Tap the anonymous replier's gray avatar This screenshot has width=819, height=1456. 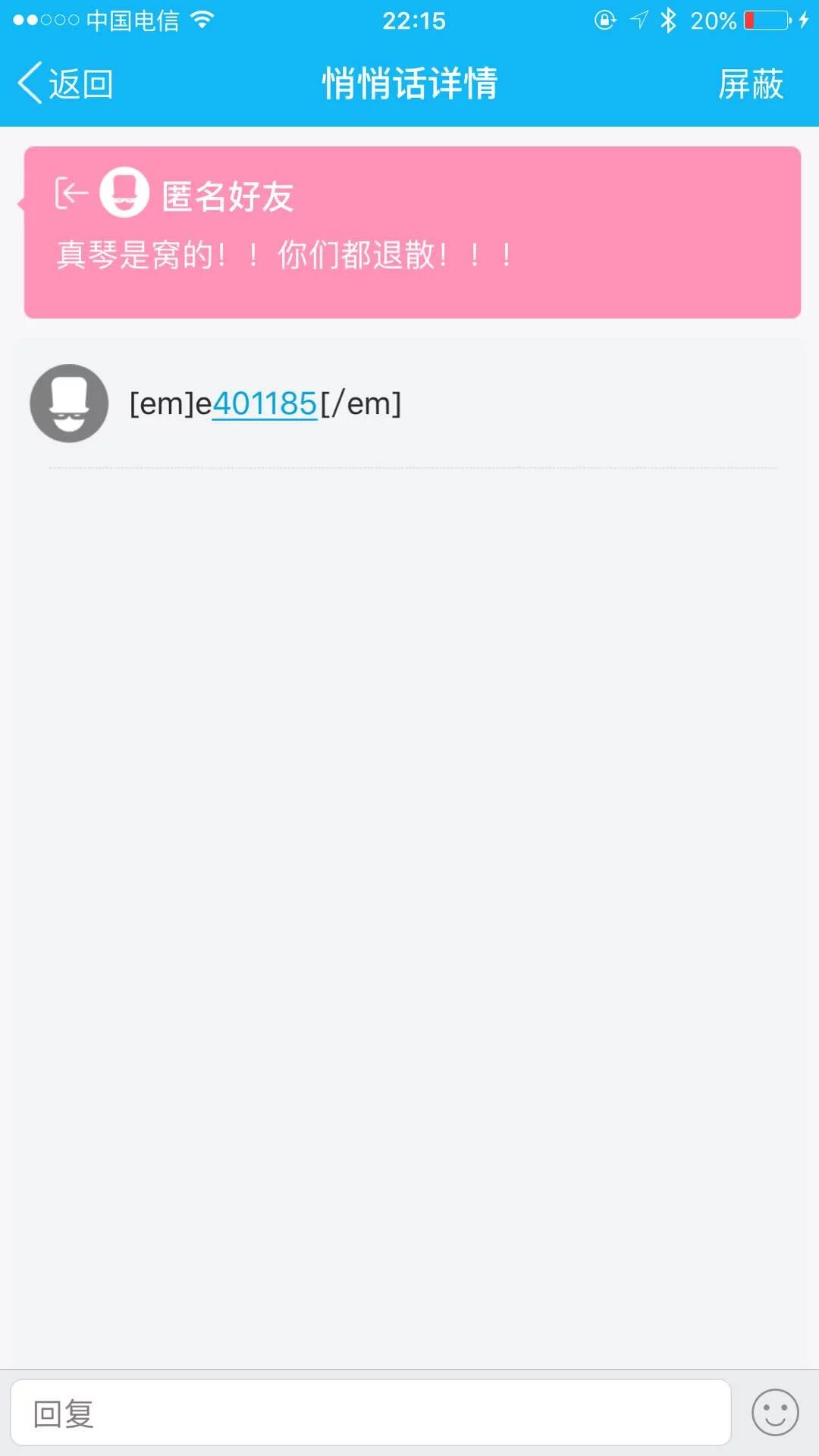tap(69, 403)
